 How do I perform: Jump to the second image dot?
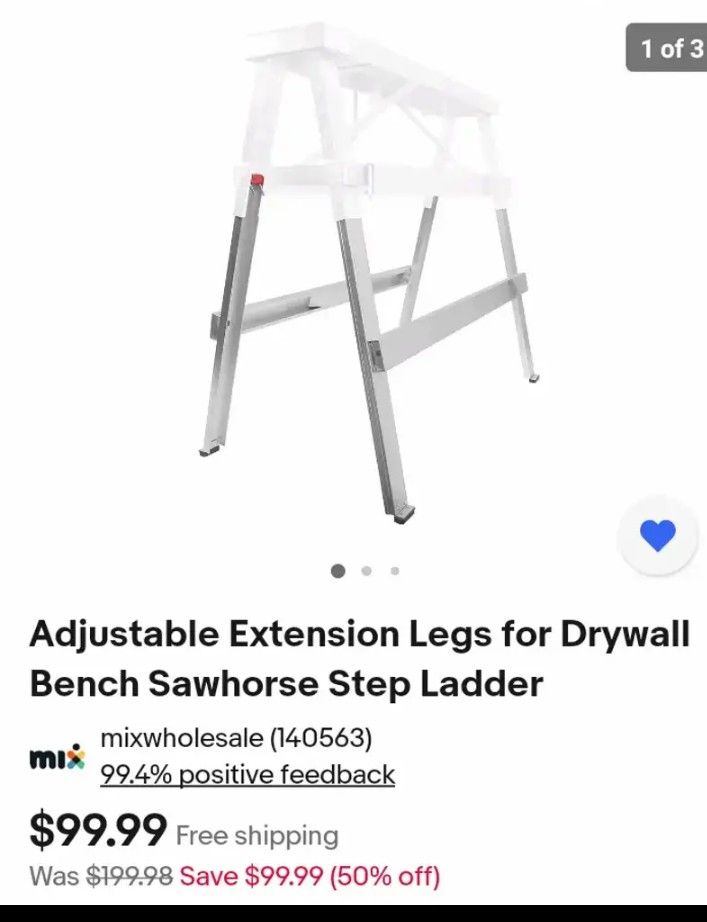pyautogui.click(x=367, y=571)
